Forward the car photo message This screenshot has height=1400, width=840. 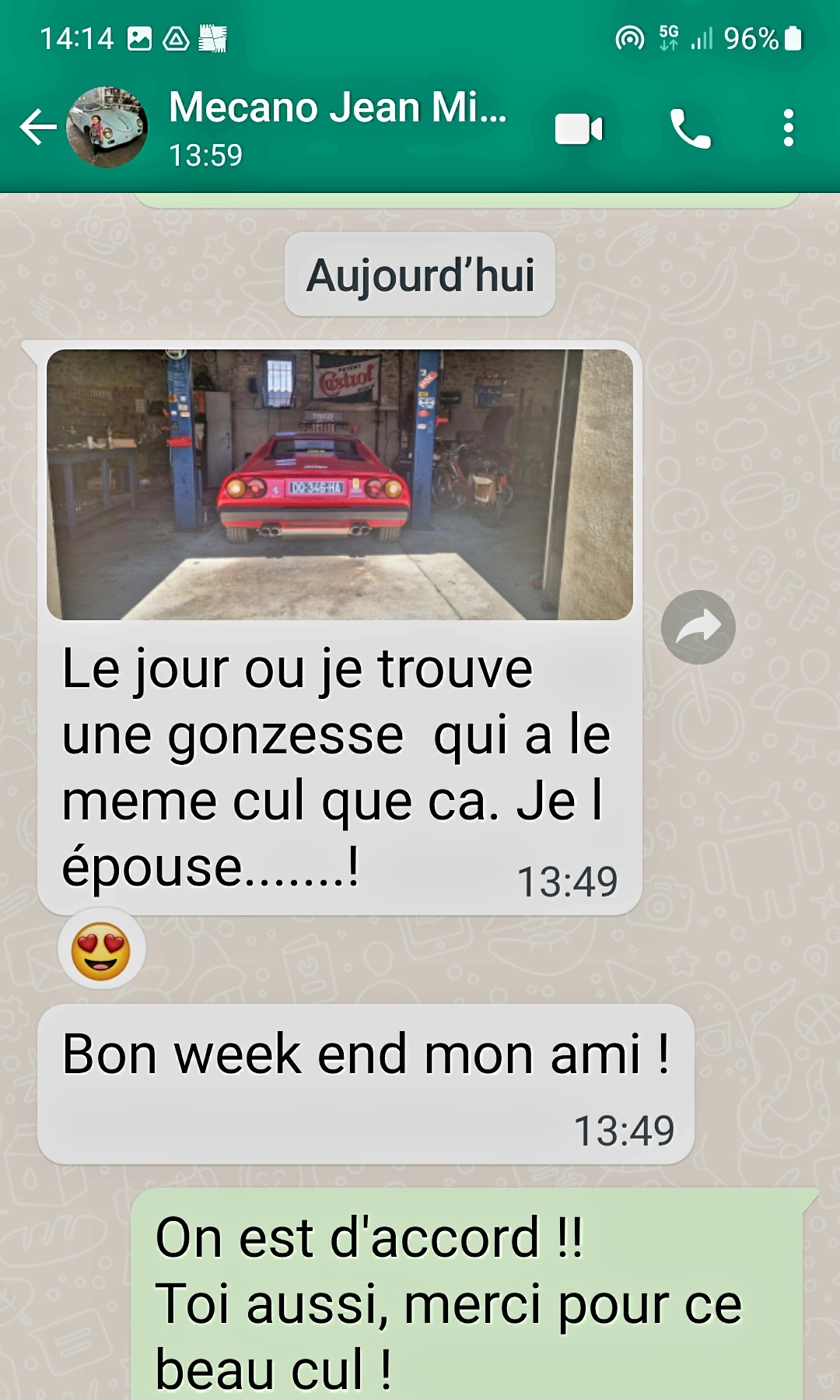click(x=698, y=627)
